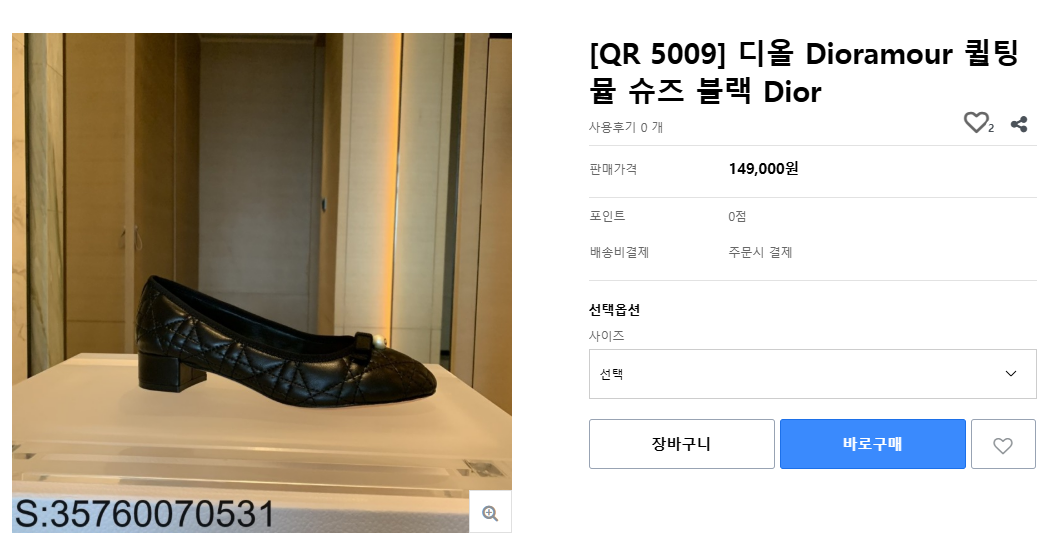Open the 사이즈 선택 dropdown
Image resolution: width=1048 pixels, height=548 pixels.
click(x=812, y=374)
